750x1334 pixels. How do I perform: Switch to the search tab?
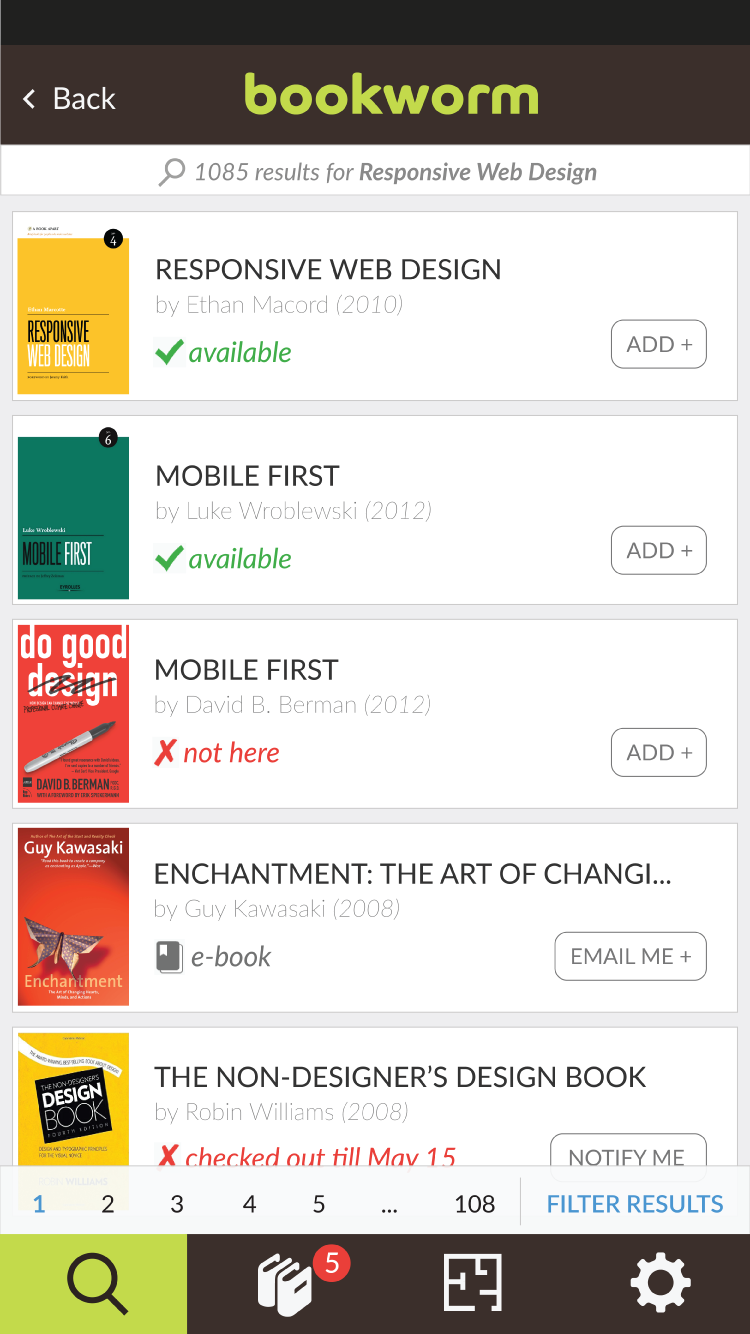(94, 1284)
